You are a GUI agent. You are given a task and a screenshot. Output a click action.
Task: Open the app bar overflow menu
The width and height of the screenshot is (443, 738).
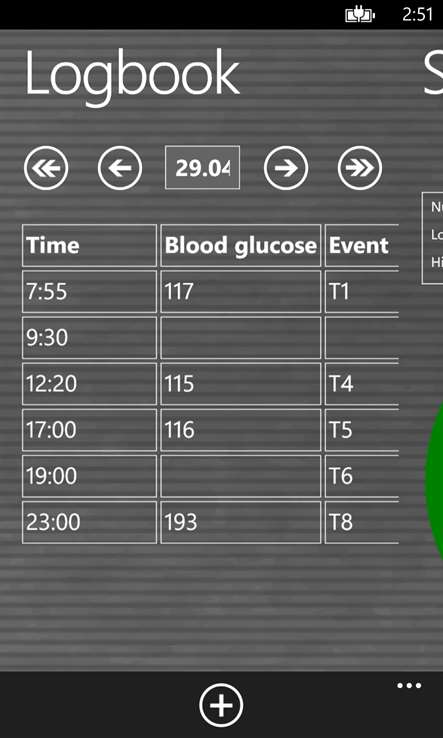(x=409, y=685)
